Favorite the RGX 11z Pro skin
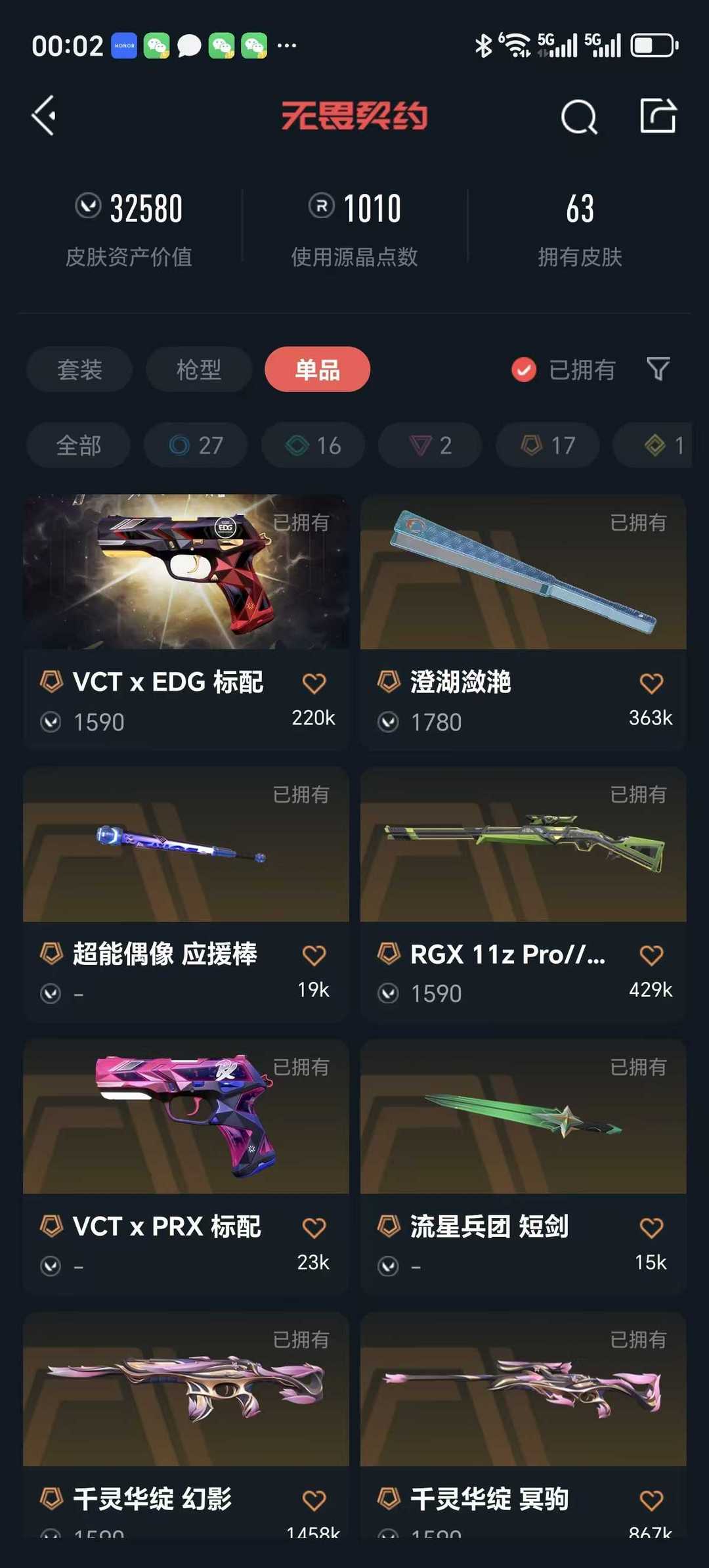Viewport: 709px width, 1568px height. [x=651, y=955]
